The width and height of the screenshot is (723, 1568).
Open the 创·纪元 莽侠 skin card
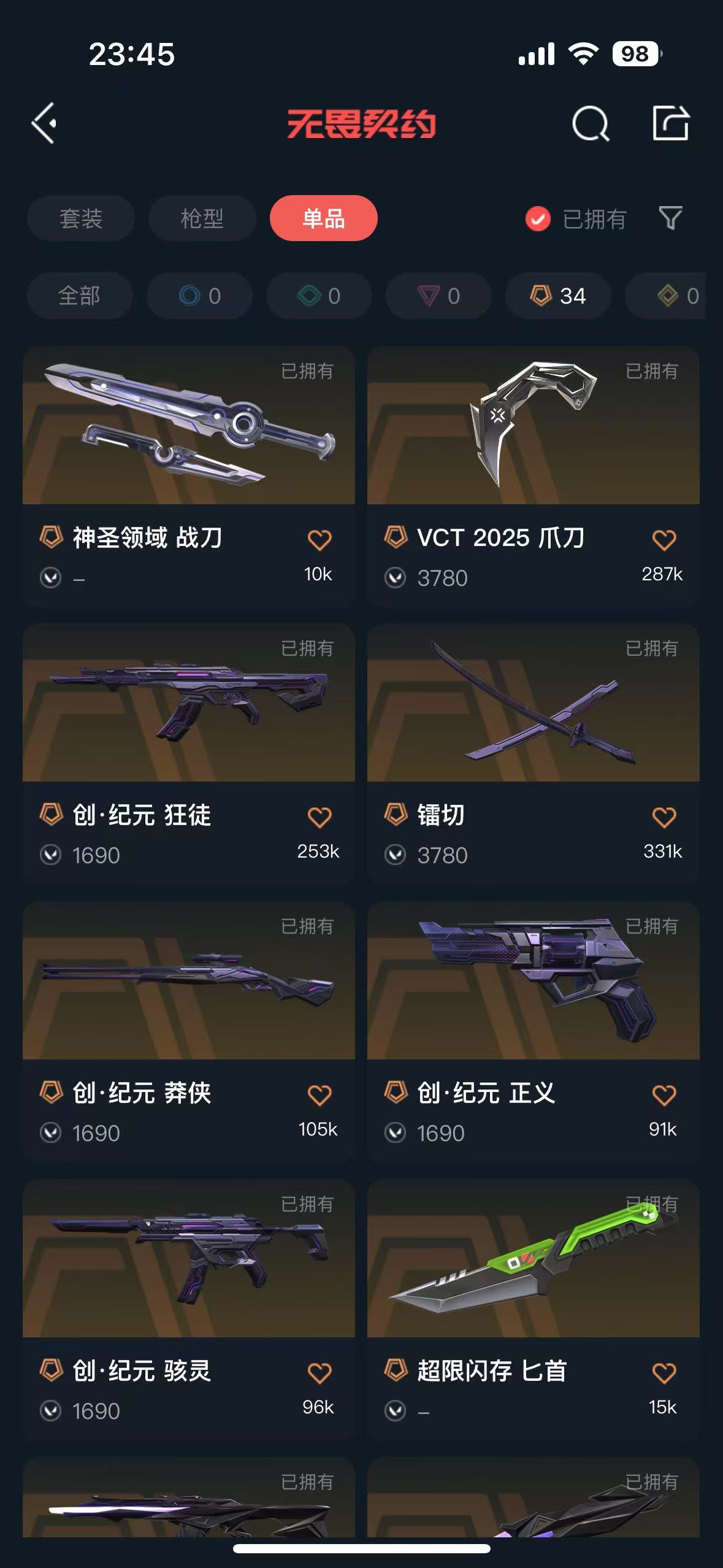coord(188,982)
